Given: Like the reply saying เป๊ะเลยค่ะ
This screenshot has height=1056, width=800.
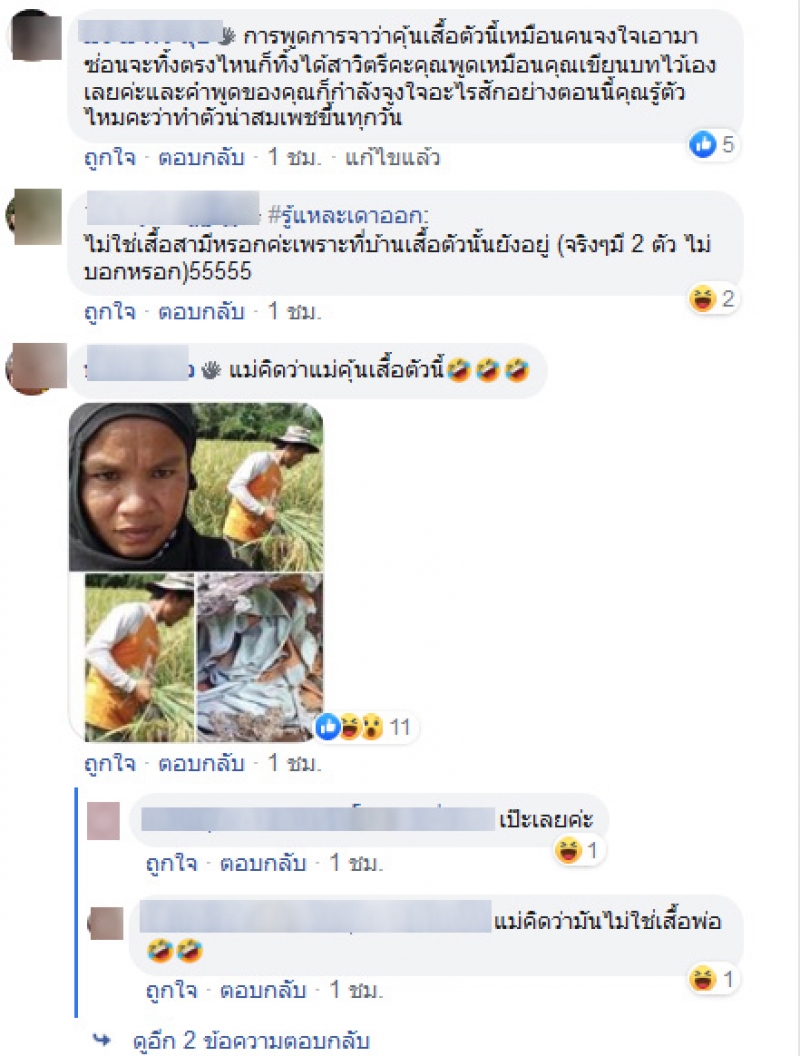Looking at the screenshot, I should (172, 862).
